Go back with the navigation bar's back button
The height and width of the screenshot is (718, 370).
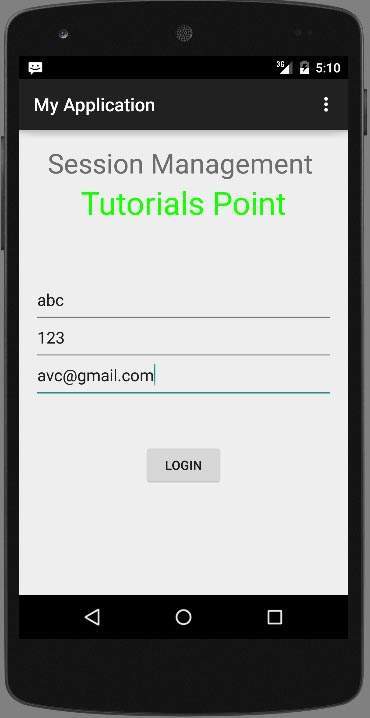92,617
